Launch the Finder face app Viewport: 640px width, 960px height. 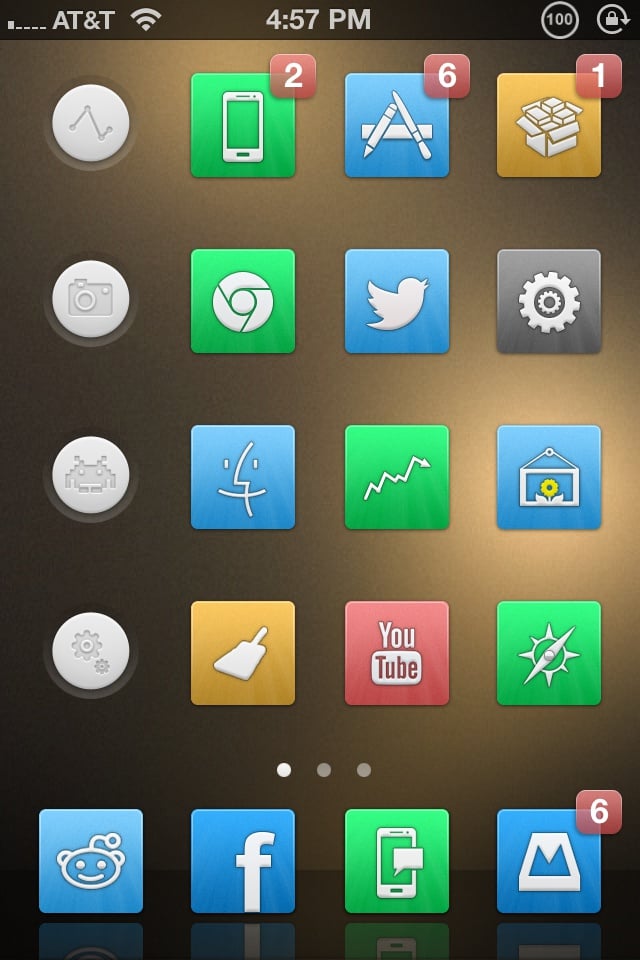tap(243, 477)
